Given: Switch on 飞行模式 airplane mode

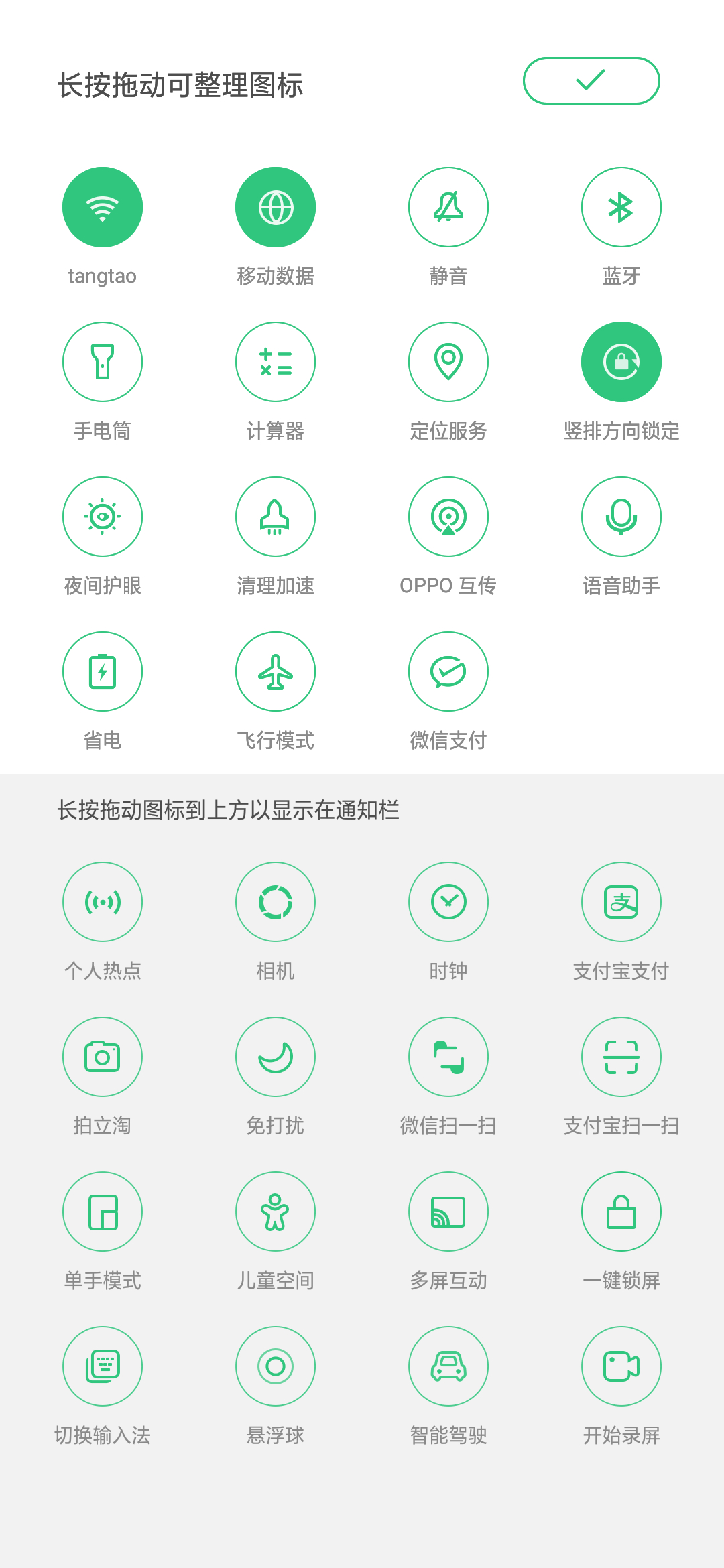Looking at the screenshot, I should (x=276, y=671).
